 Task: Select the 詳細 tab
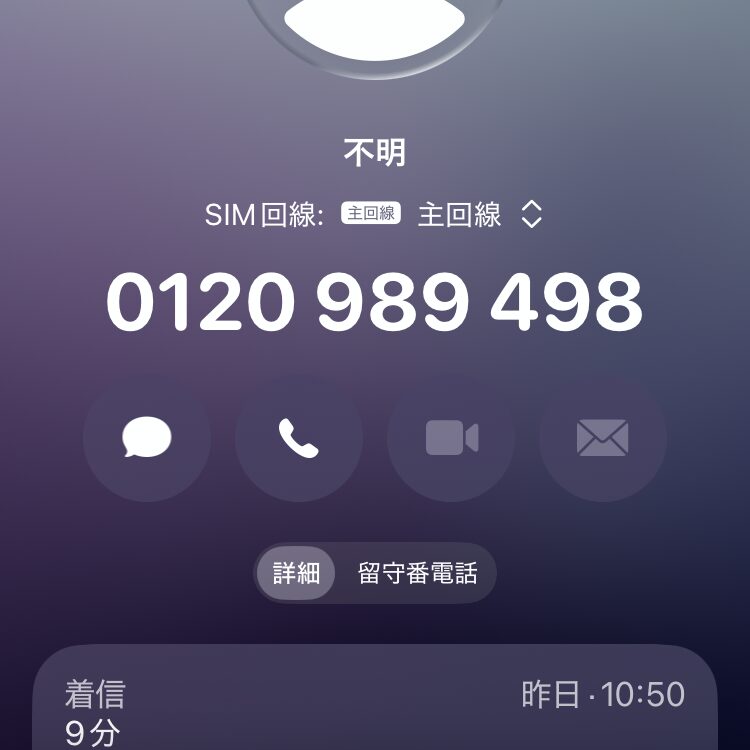point(296,573)
